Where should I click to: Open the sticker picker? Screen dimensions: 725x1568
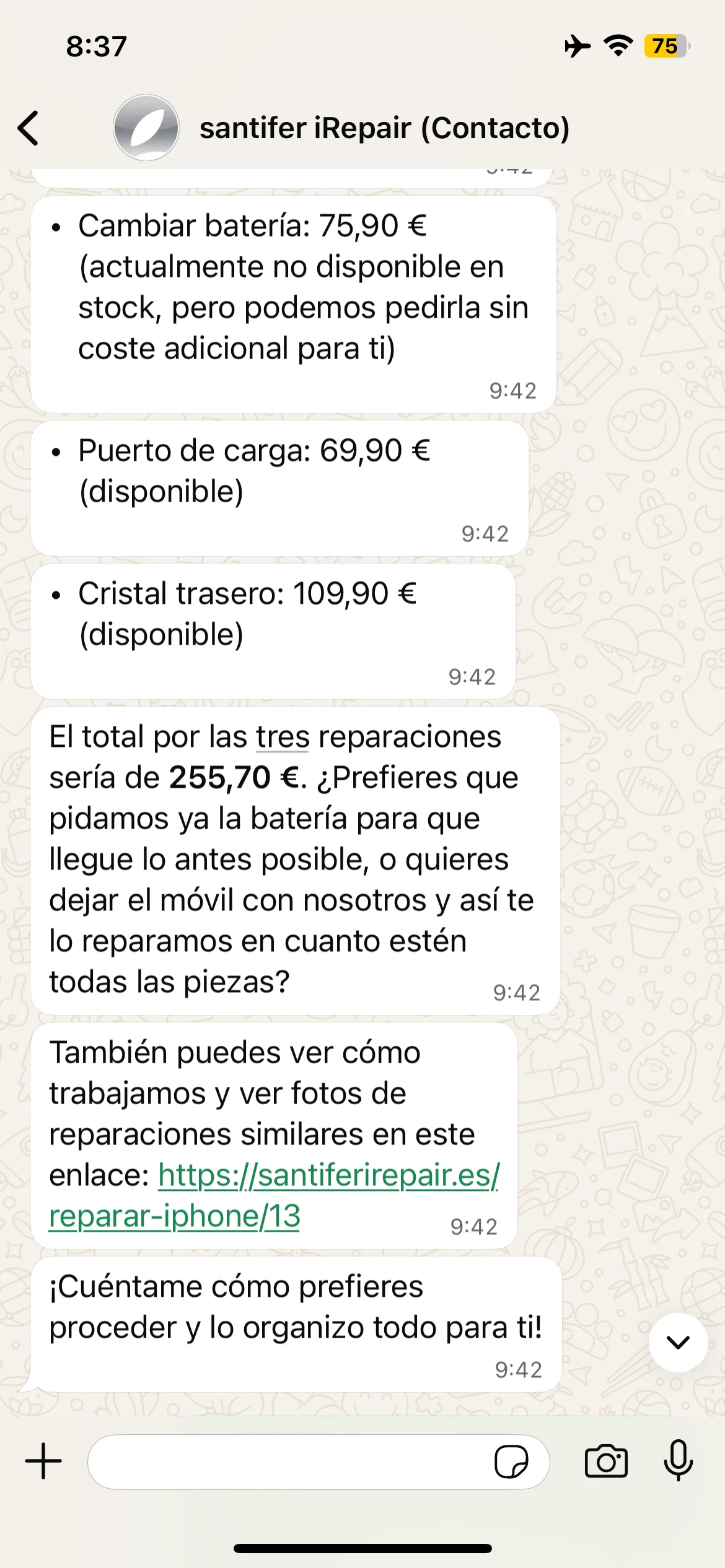[x=512, y=1462]
